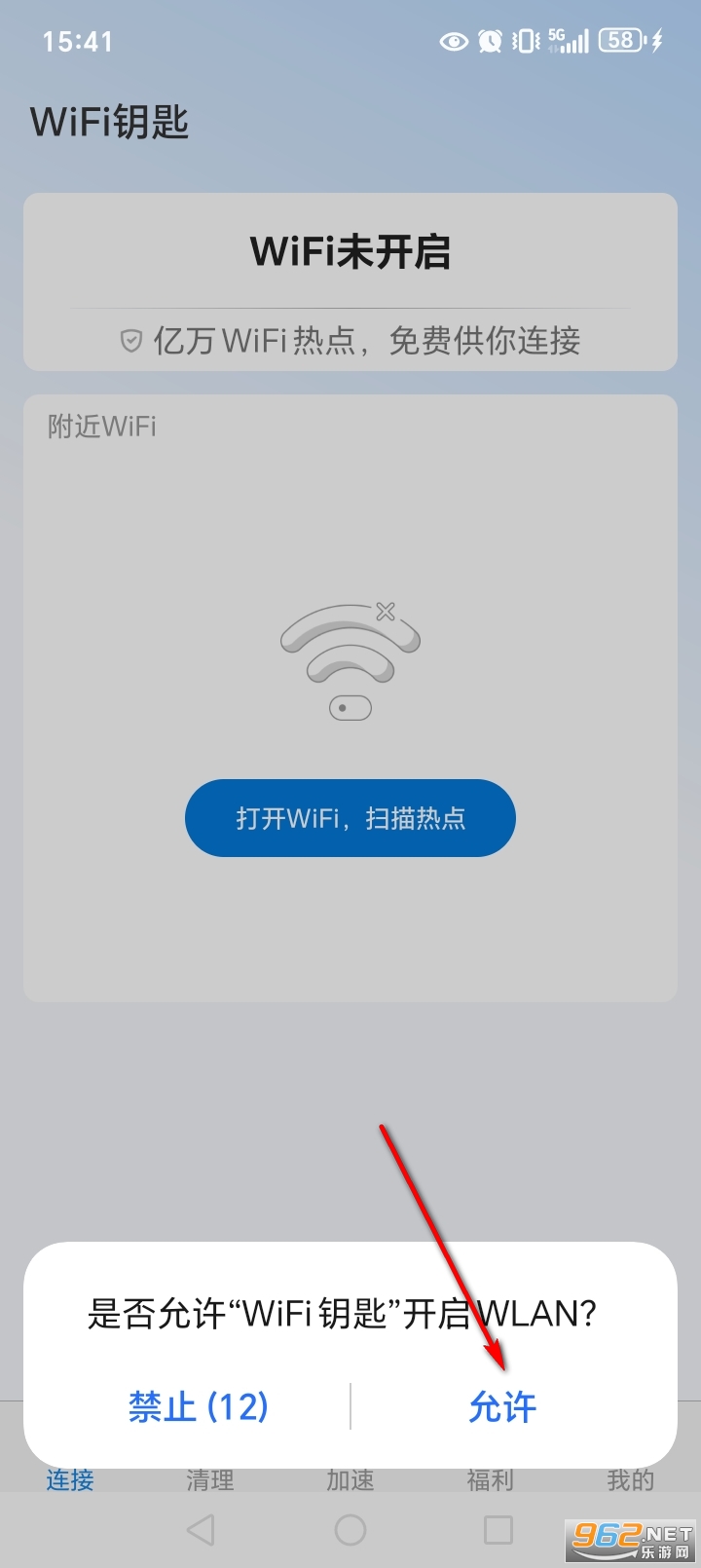Screen dimensions: 701x1568
Task: Allow WLAN by tapping 允许
Action: pos(502,1407)
